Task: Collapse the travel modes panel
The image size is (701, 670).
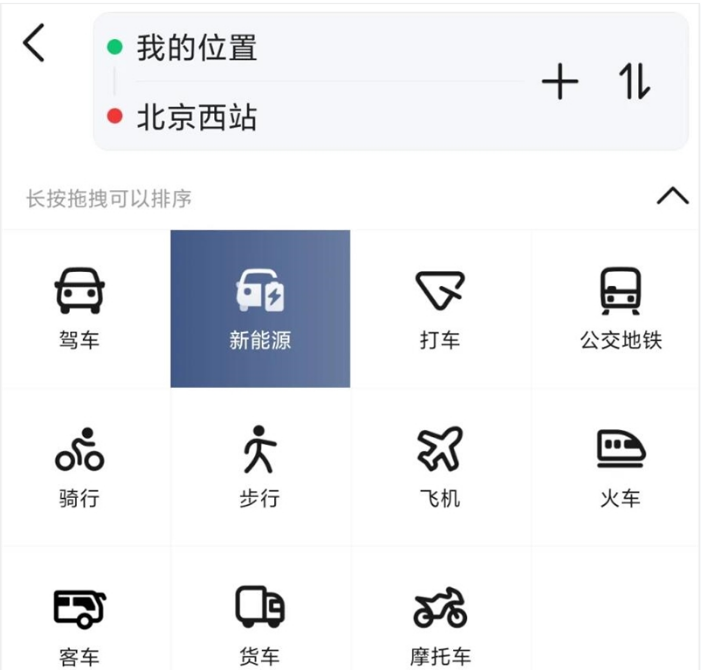Action: (x=672, y=197)
